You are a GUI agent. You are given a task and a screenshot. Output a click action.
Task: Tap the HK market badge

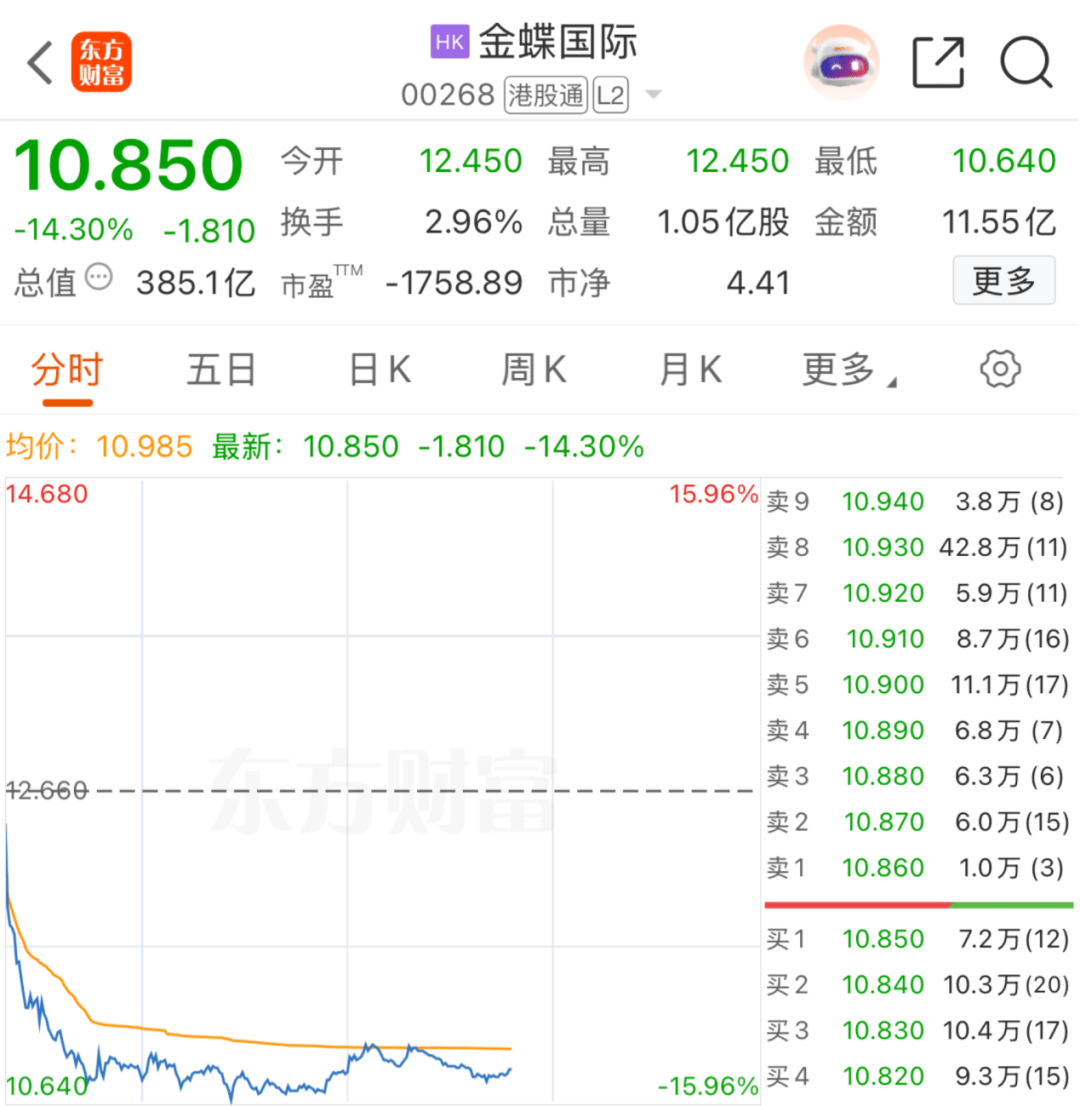pyautogui.click(x=449, y=42)
